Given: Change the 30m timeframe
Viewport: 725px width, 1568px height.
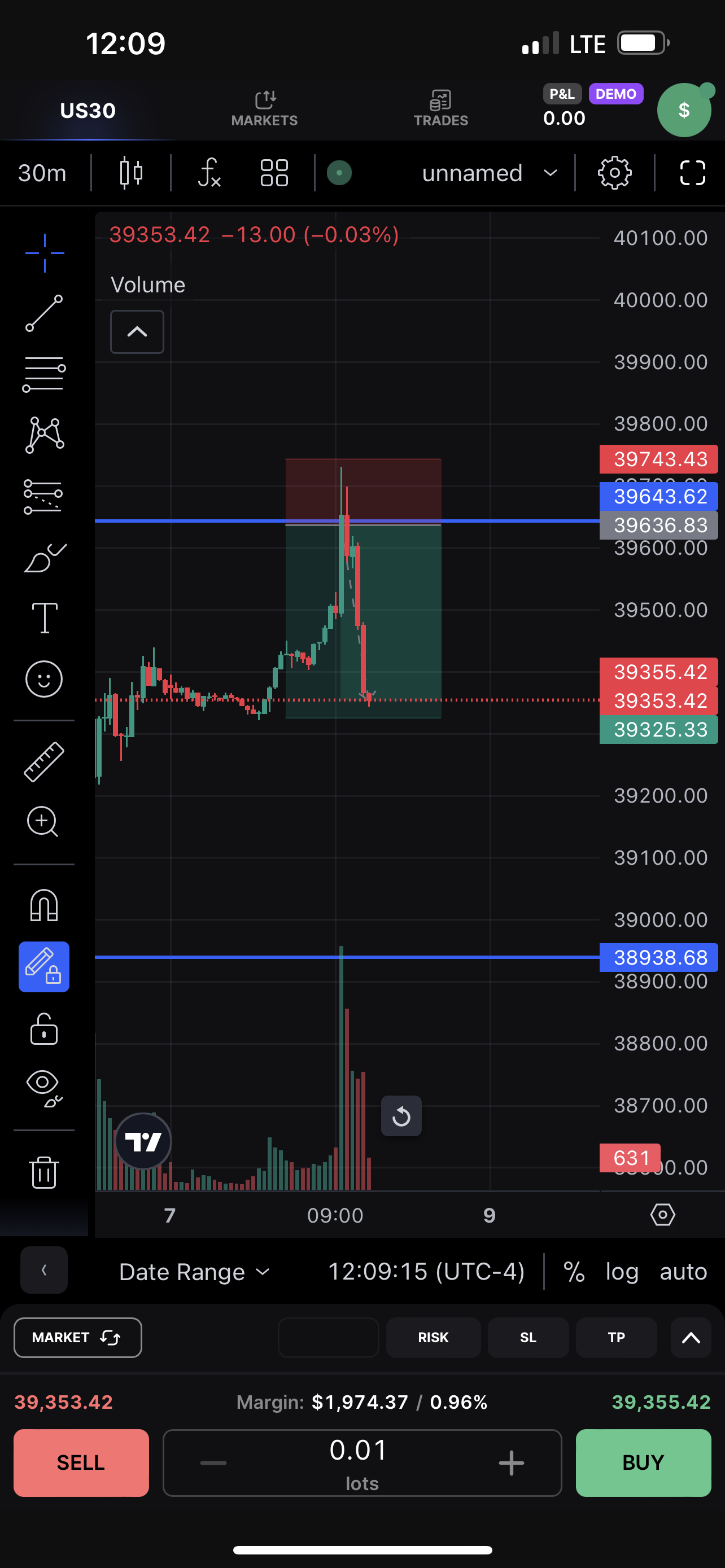Looking at the screenshot, I should [x=42, y=173].
